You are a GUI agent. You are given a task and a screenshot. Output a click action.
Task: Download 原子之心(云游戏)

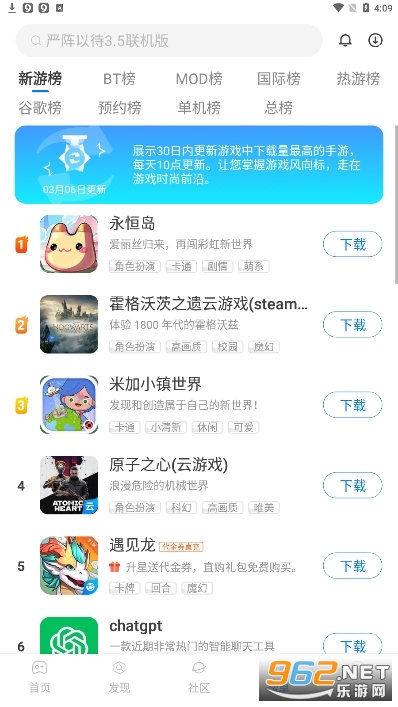point(352,486)
